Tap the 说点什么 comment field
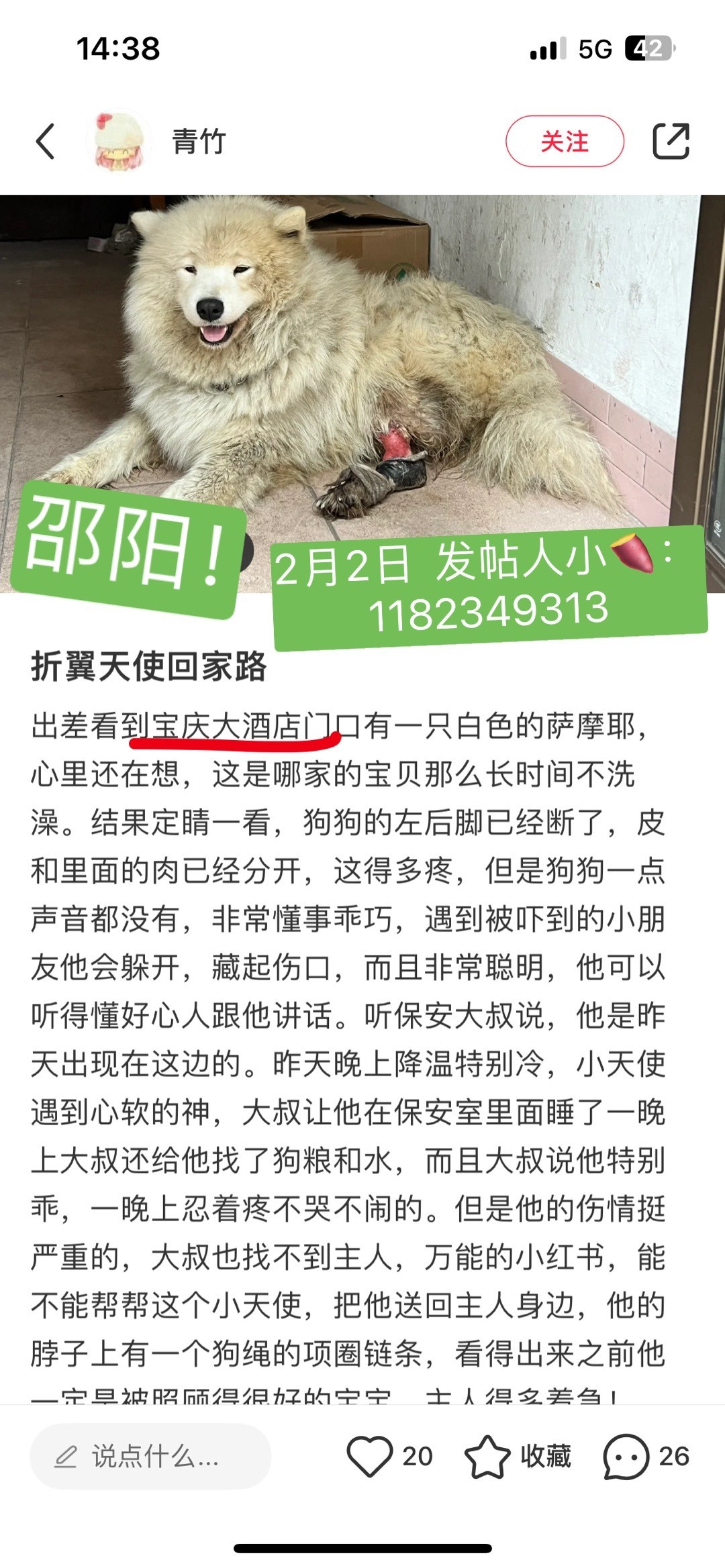This screenshot has width=725, height=1568. [x=150, y=1457]
